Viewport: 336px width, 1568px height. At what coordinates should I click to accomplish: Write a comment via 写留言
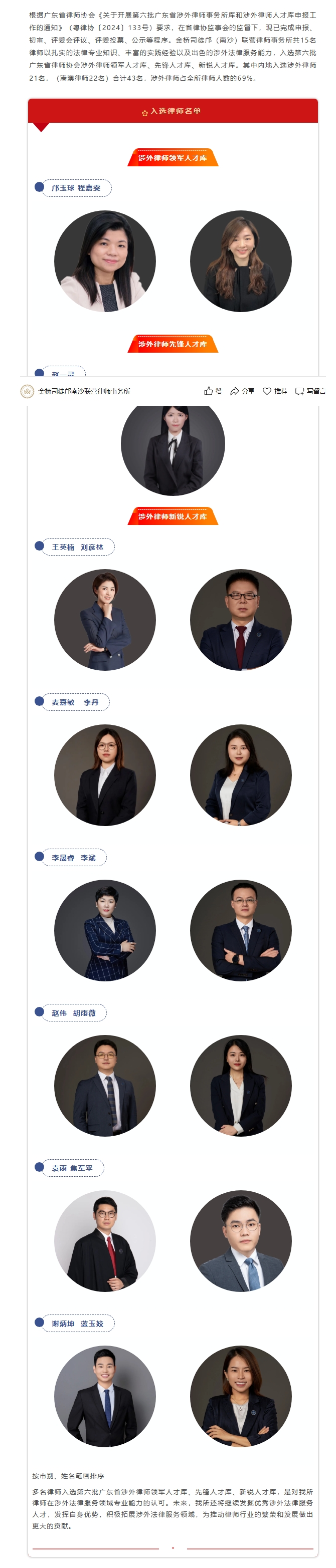310,391
